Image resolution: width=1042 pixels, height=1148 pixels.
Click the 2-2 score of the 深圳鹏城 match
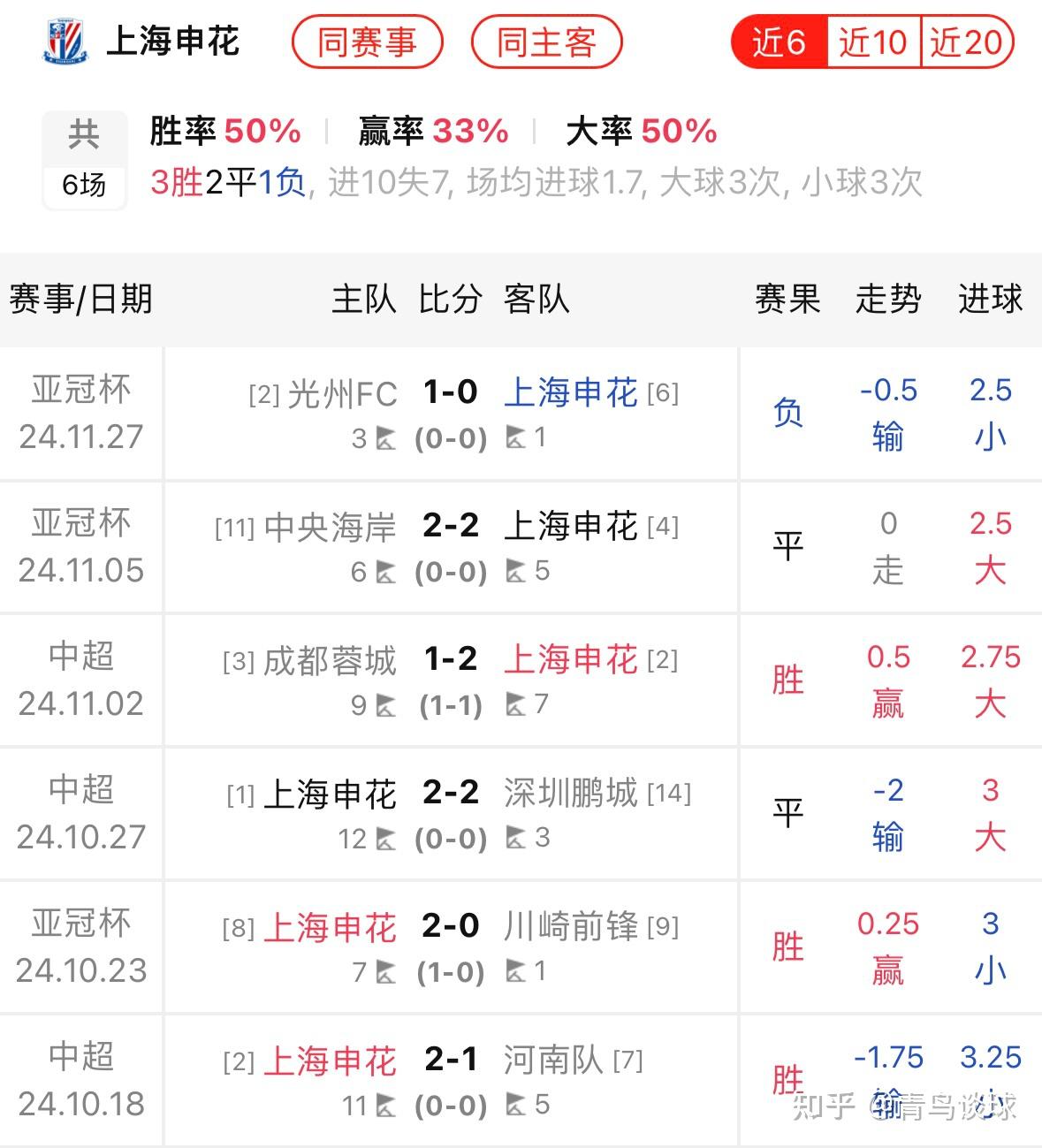pos(449,793)
